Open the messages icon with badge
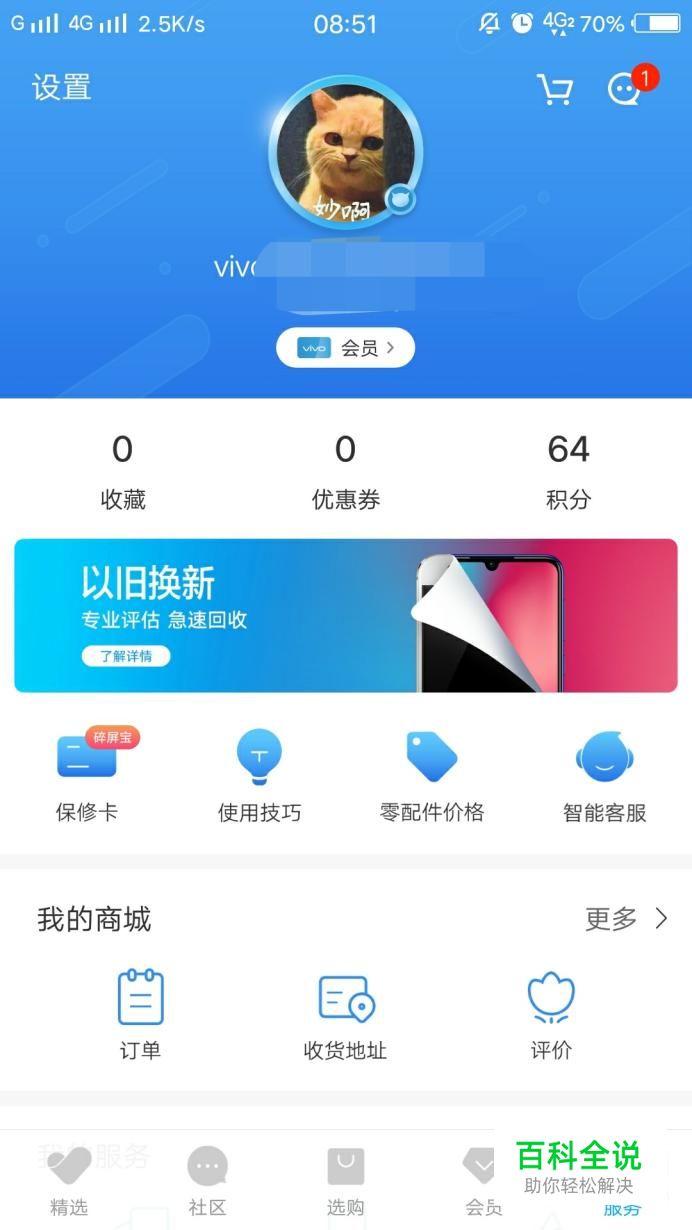692x1230 pixels. 626,88
